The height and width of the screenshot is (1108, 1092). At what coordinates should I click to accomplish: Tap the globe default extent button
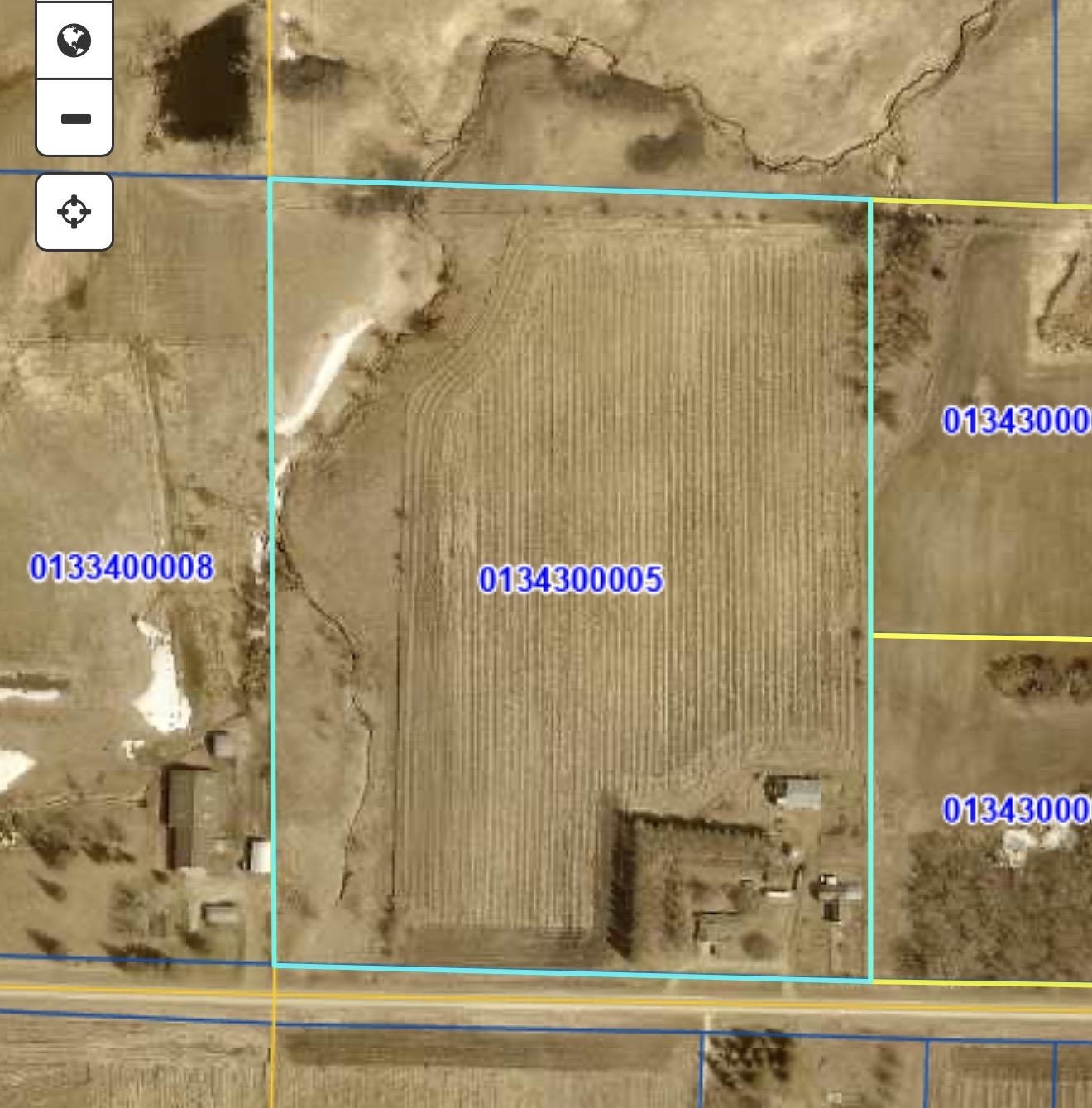tap(74, 40)
